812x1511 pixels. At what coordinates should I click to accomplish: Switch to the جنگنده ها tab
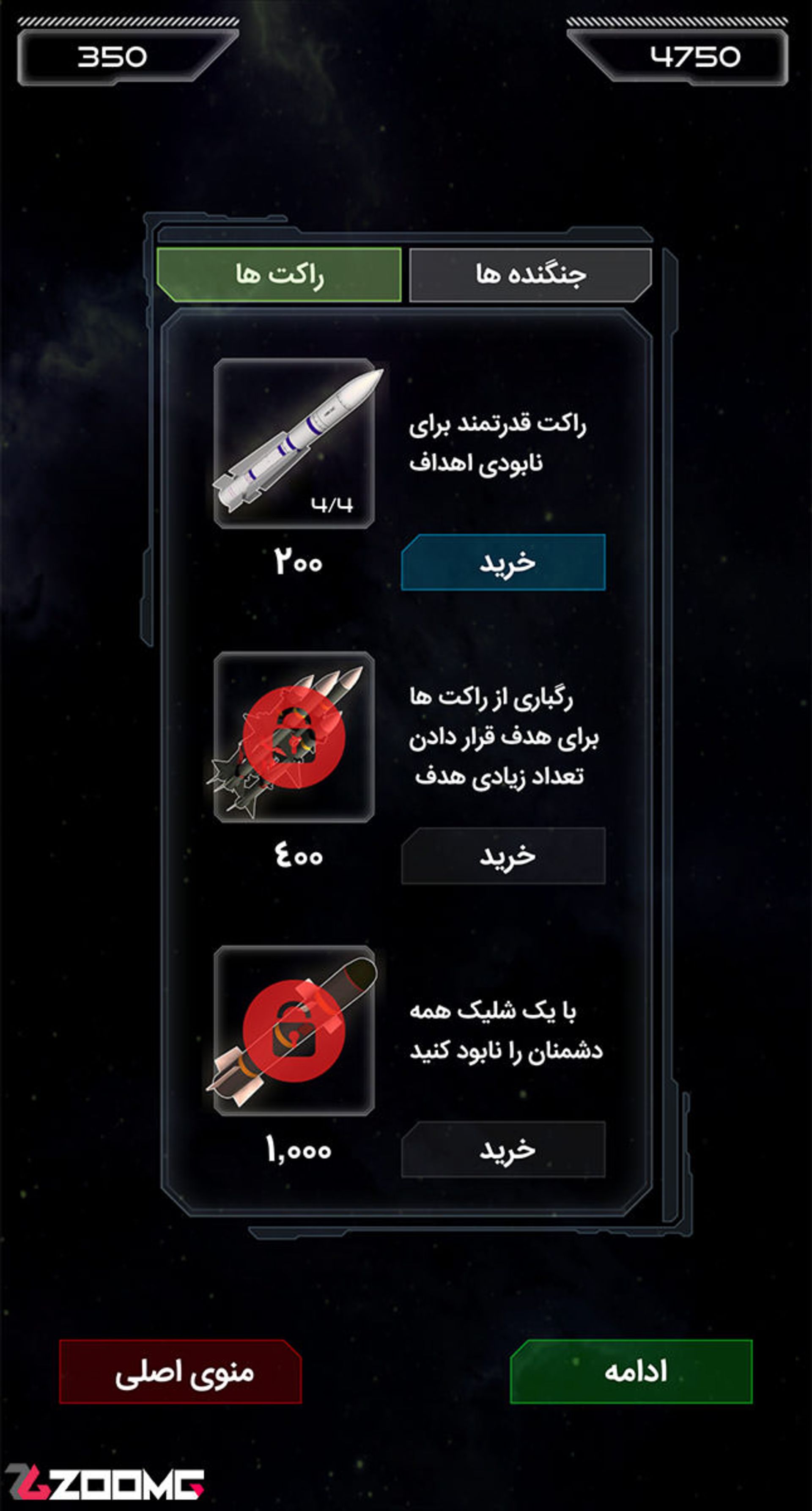click(531, 275)
